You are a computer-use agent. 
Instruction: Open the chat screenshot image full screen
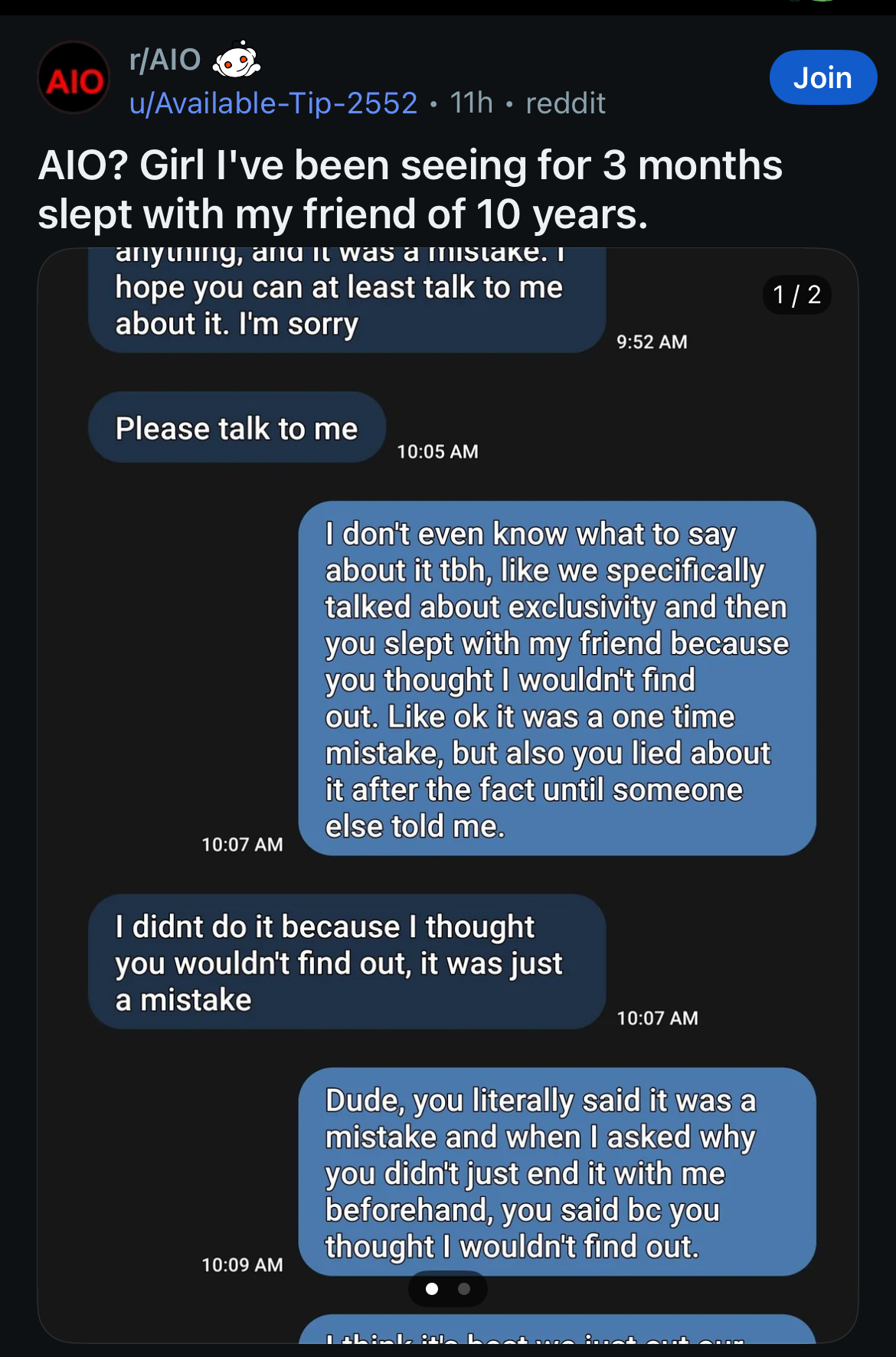tap(447, 766)
